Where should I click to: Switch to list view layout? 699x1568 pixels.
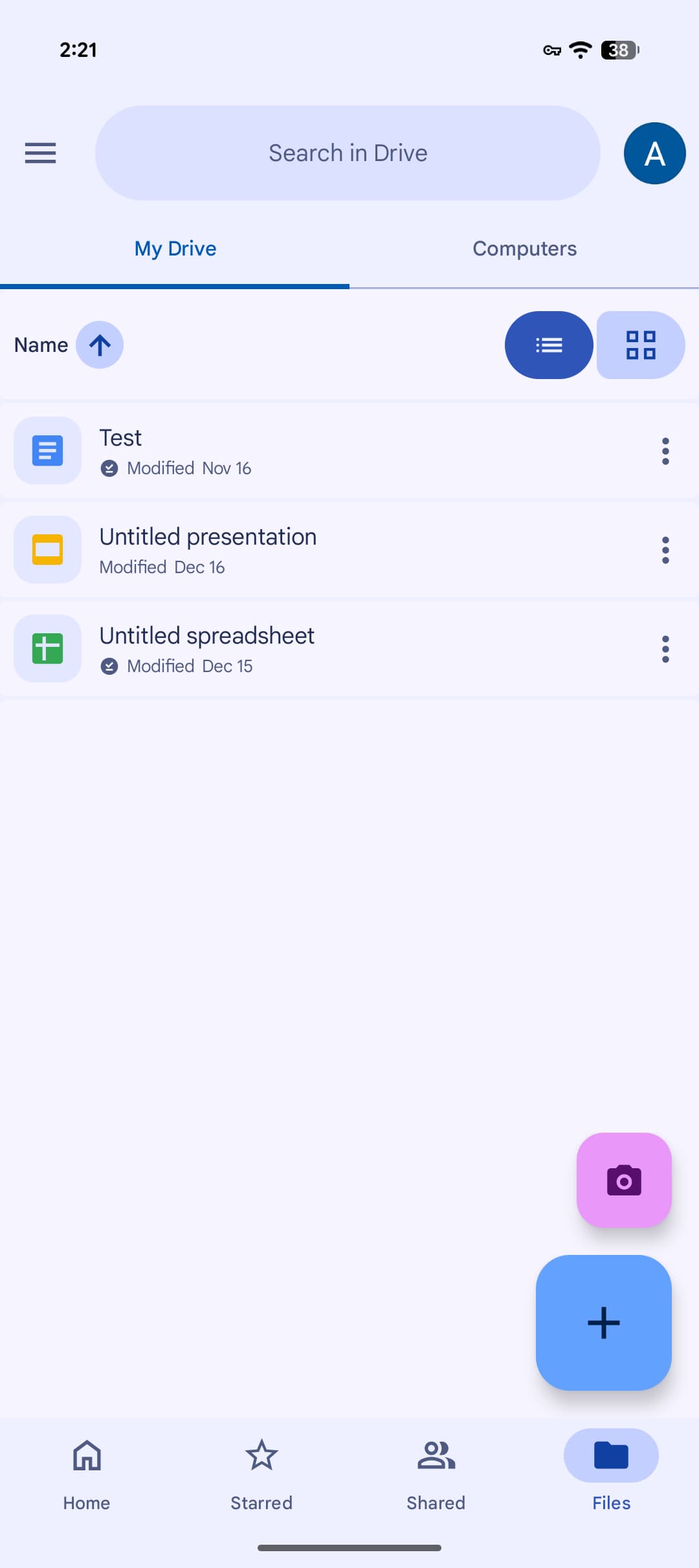pos(549,345)
